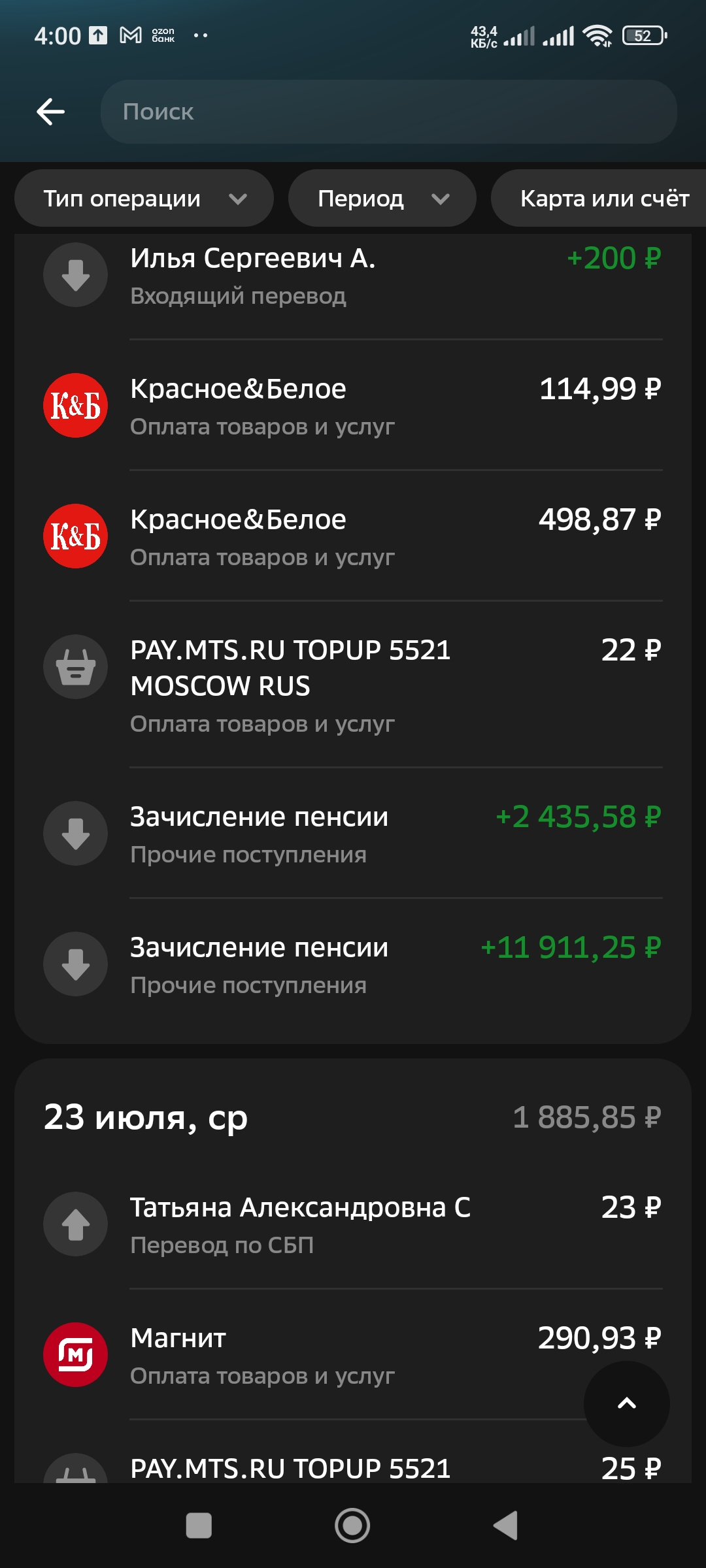Expand the Период filter
Viewport: 706px width, 1568px height.
382,199
